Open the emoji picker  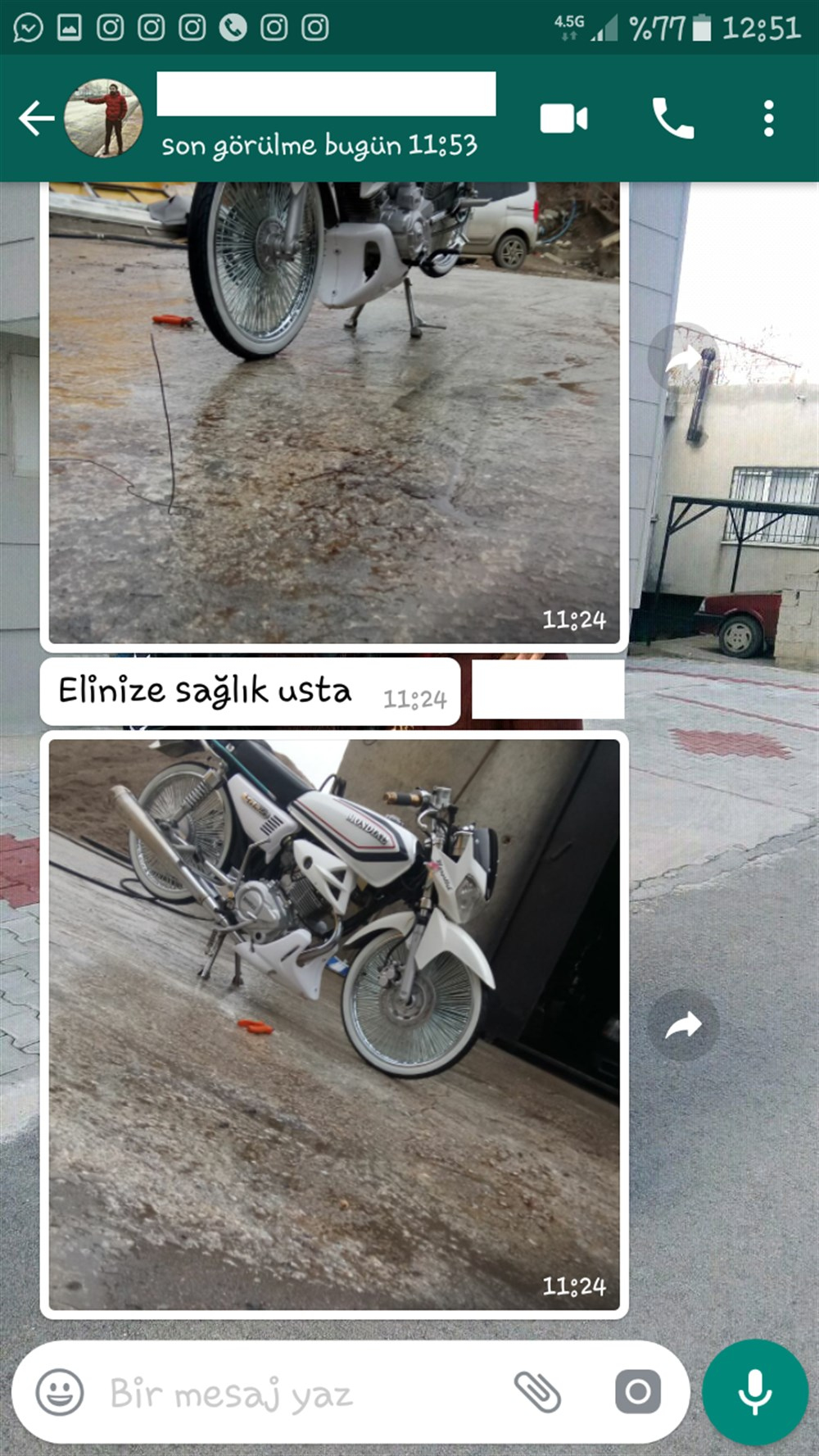pyautogui.click(x=60, y=1392)
